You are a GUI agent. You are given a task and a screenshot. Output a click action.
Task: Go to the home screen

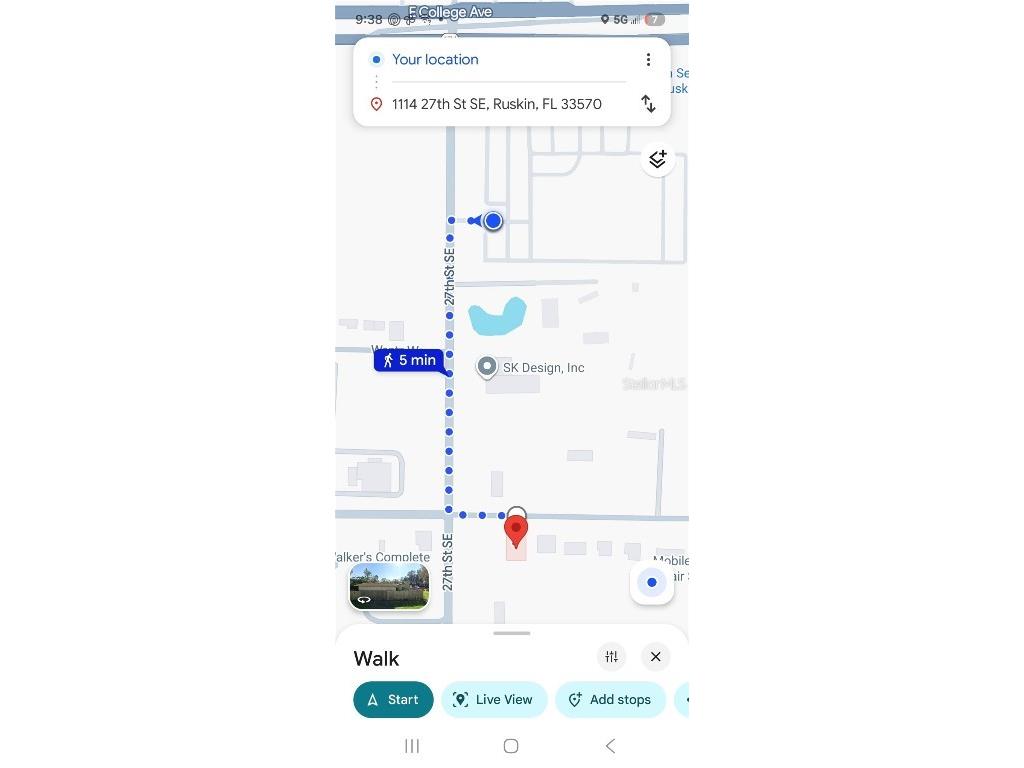tap(511, 746)
